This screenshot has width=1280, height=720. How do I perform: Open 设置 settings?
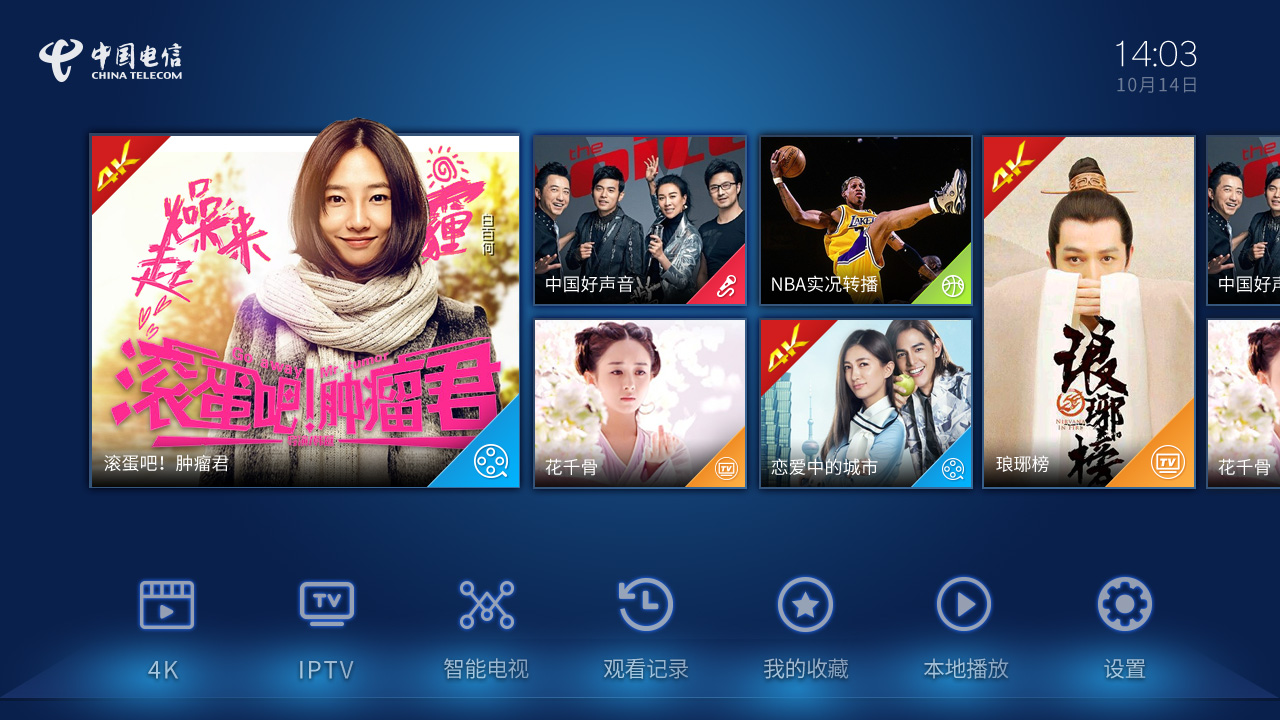tap(1125, 628)
